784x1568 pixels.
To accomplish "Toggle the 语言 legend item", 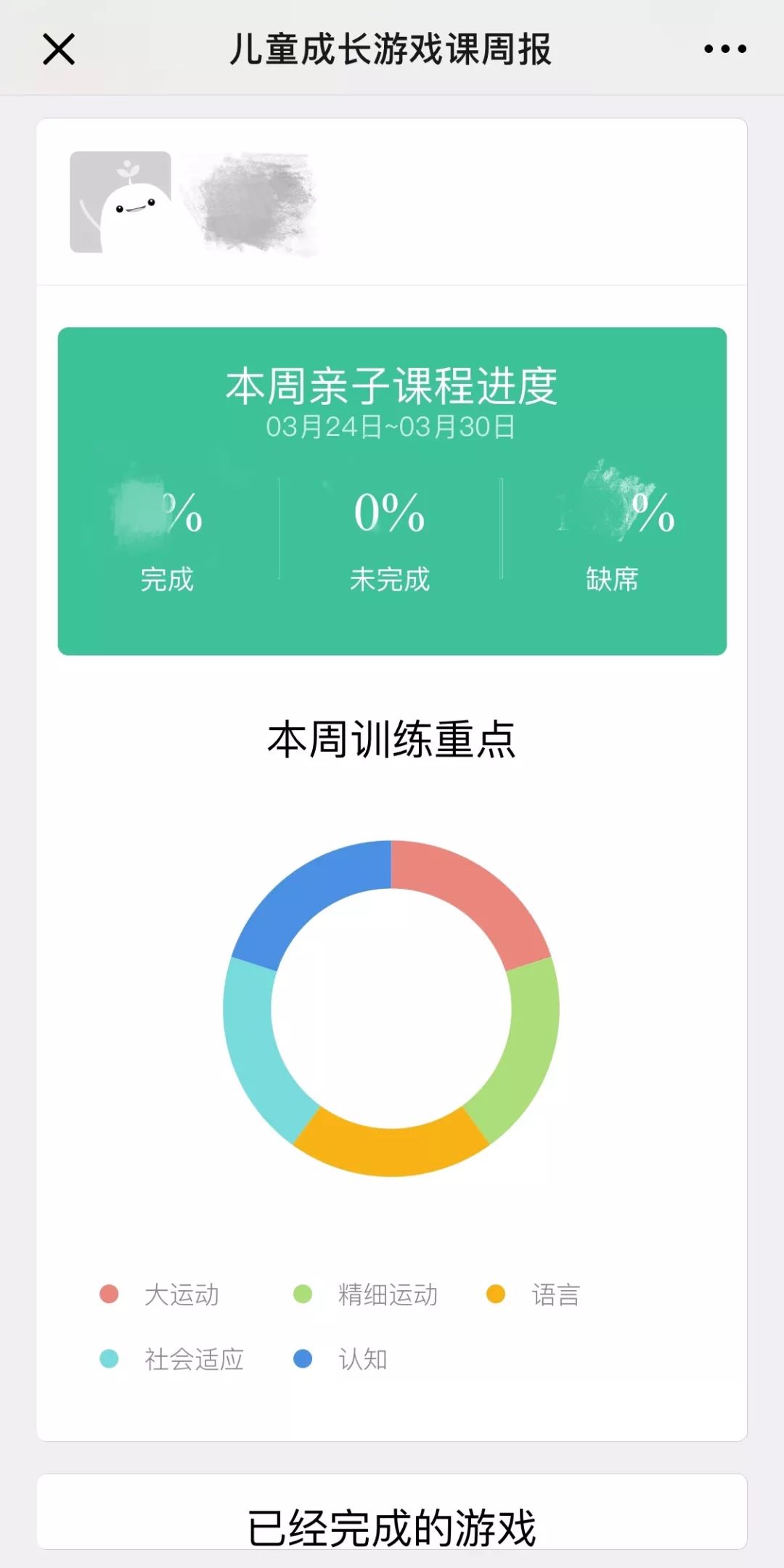I will (x=533, y=1294).
